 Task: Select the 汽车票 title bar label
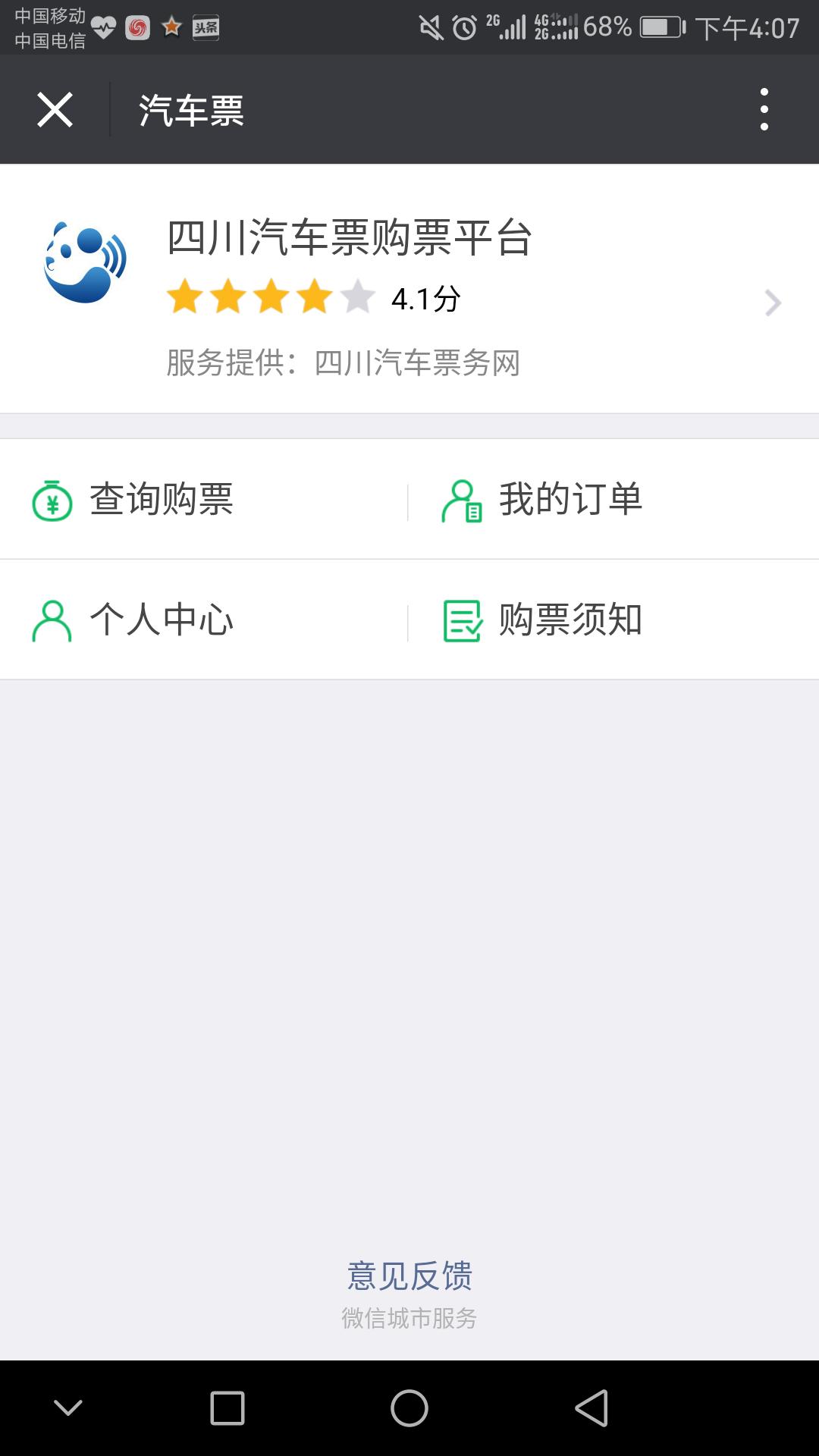(192, 109)
